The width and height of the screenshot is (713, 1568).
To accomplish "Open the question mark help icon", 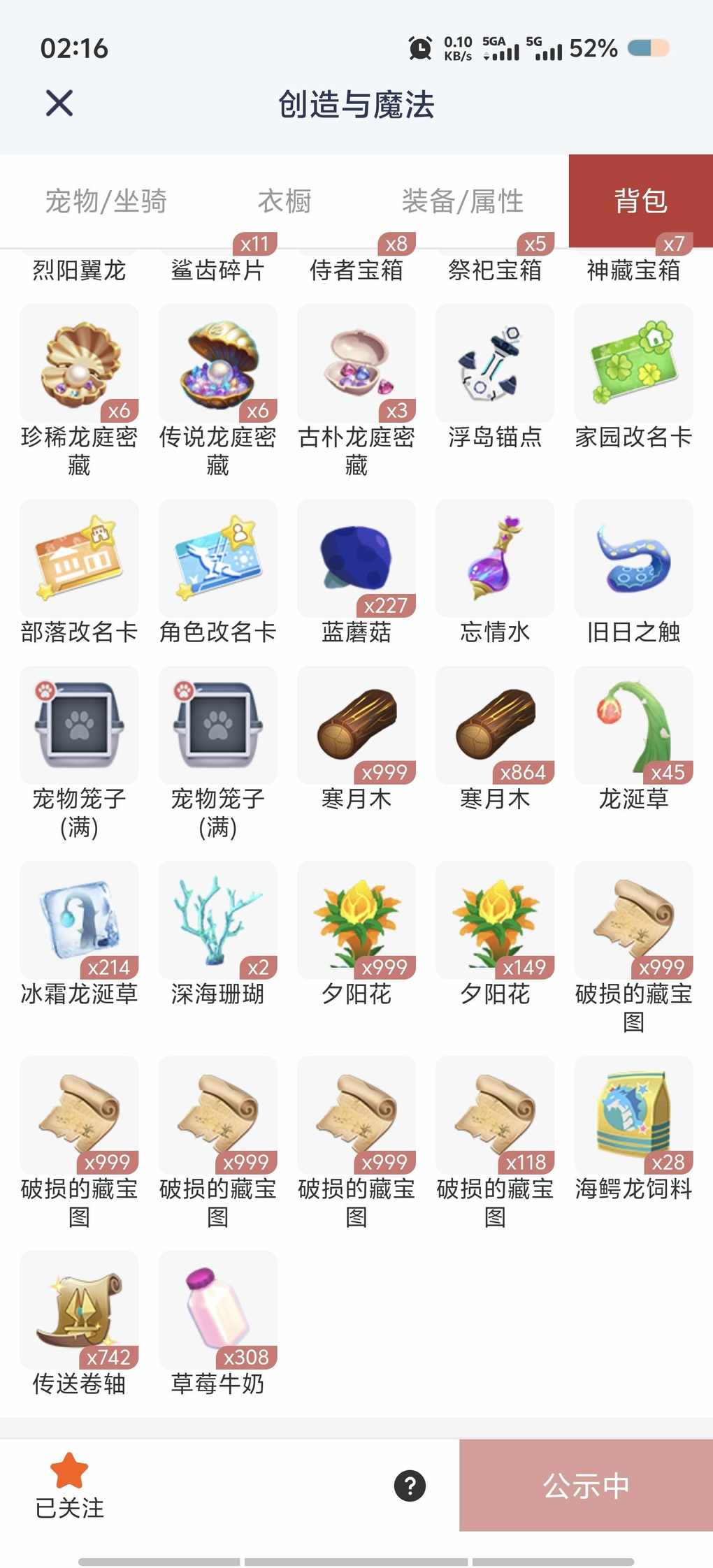I will pos(410,1486).
